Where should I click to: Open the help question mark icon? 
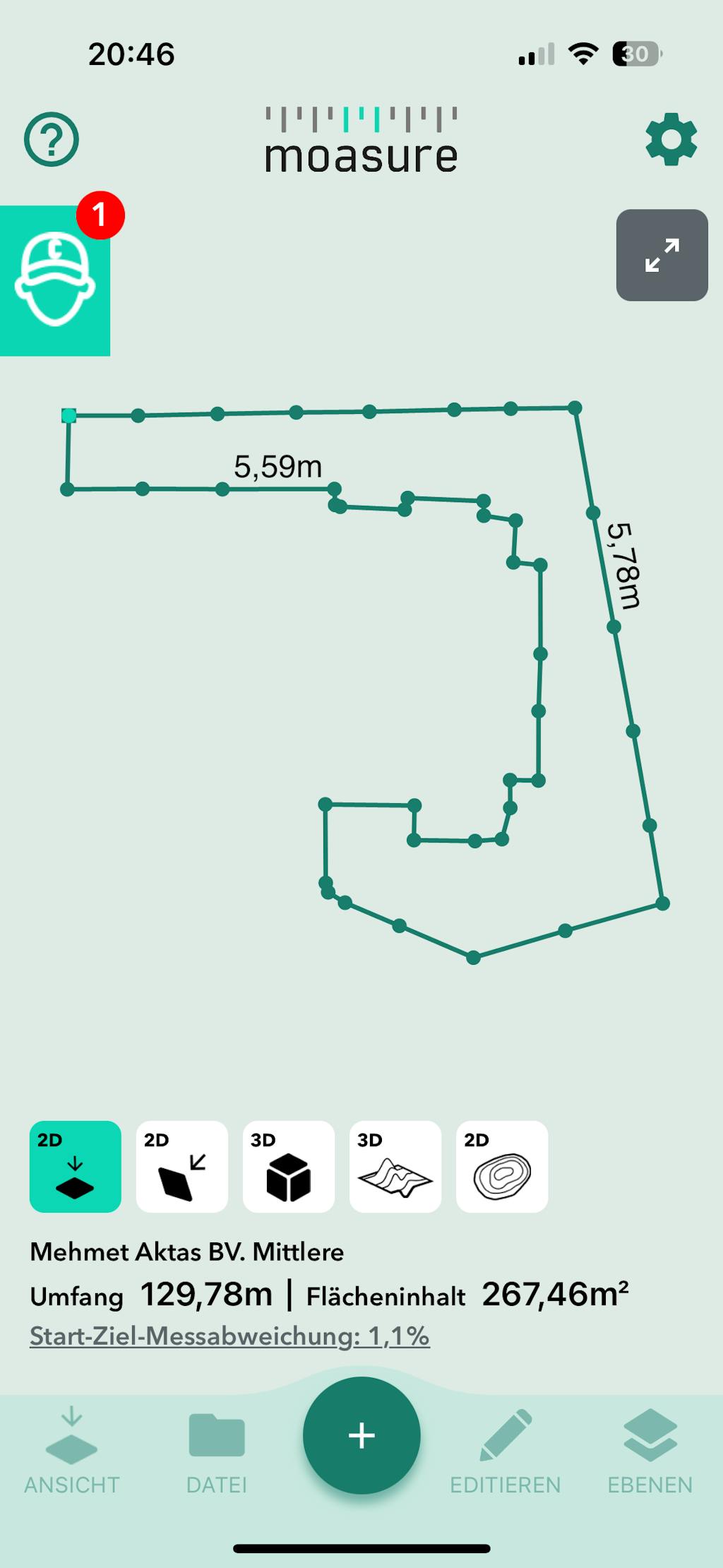pos(52,139)
